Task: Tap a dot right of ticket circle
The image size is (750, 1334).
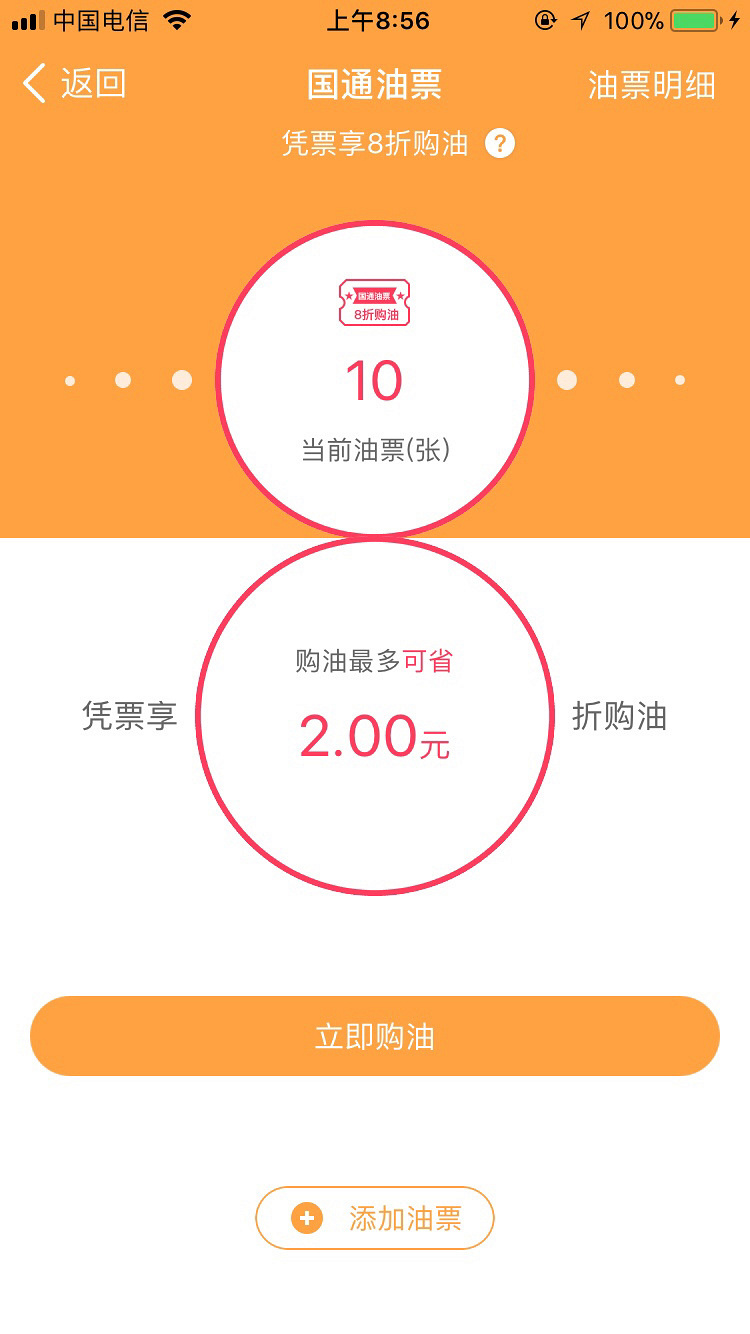Action: click(x=627, y=380)
